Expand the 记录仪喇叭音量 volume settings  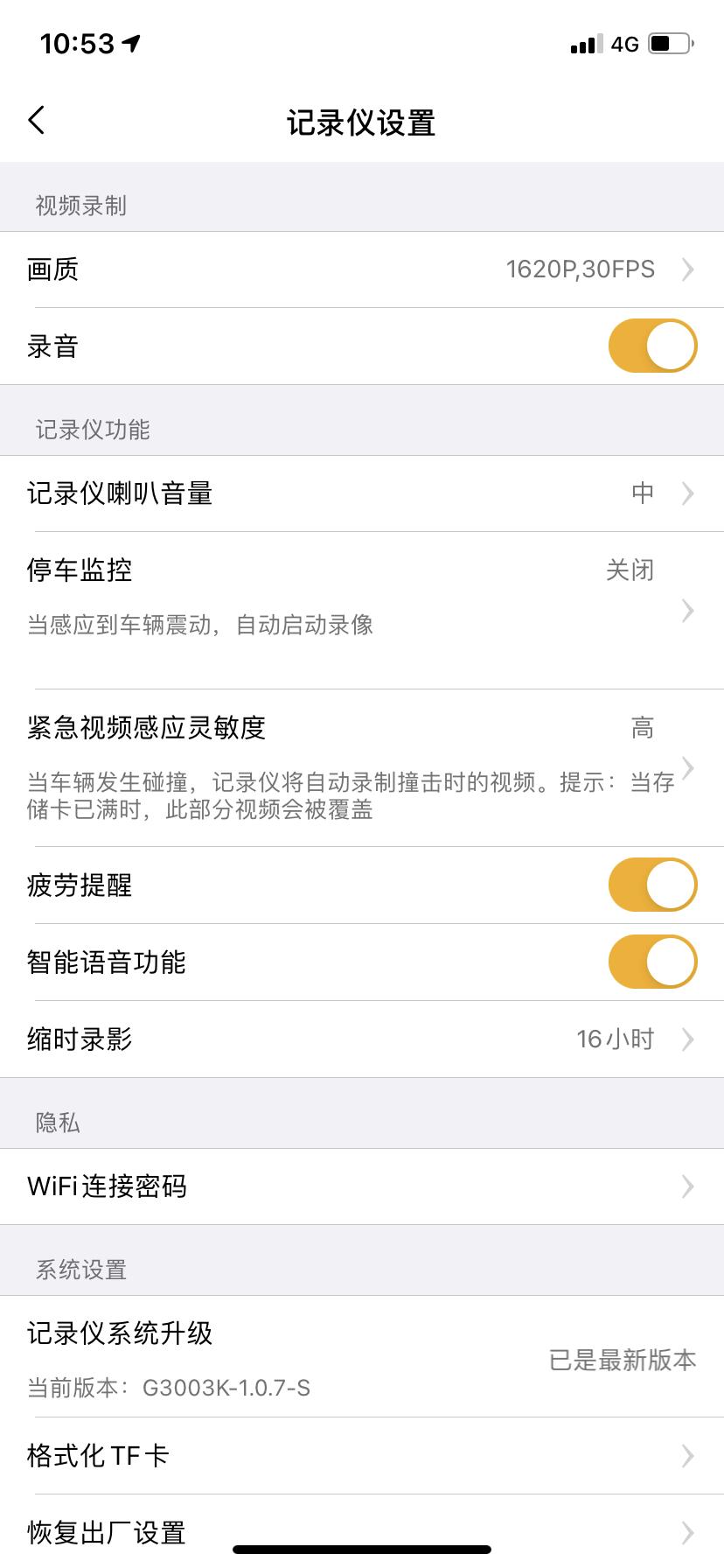(x=362, y=493)
